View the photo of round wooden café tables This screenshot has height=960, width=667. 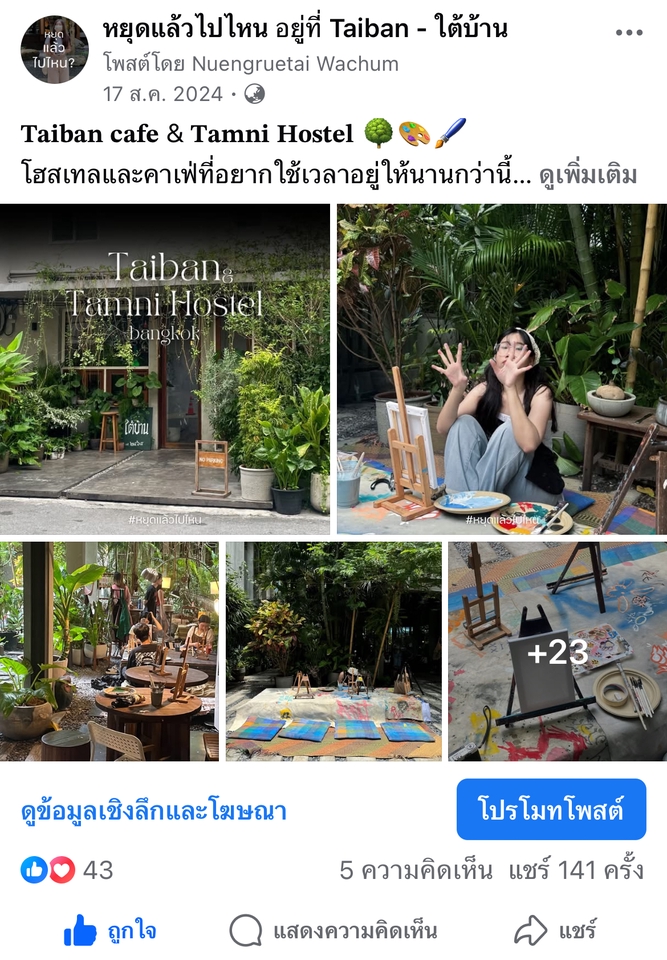point(109,651)
